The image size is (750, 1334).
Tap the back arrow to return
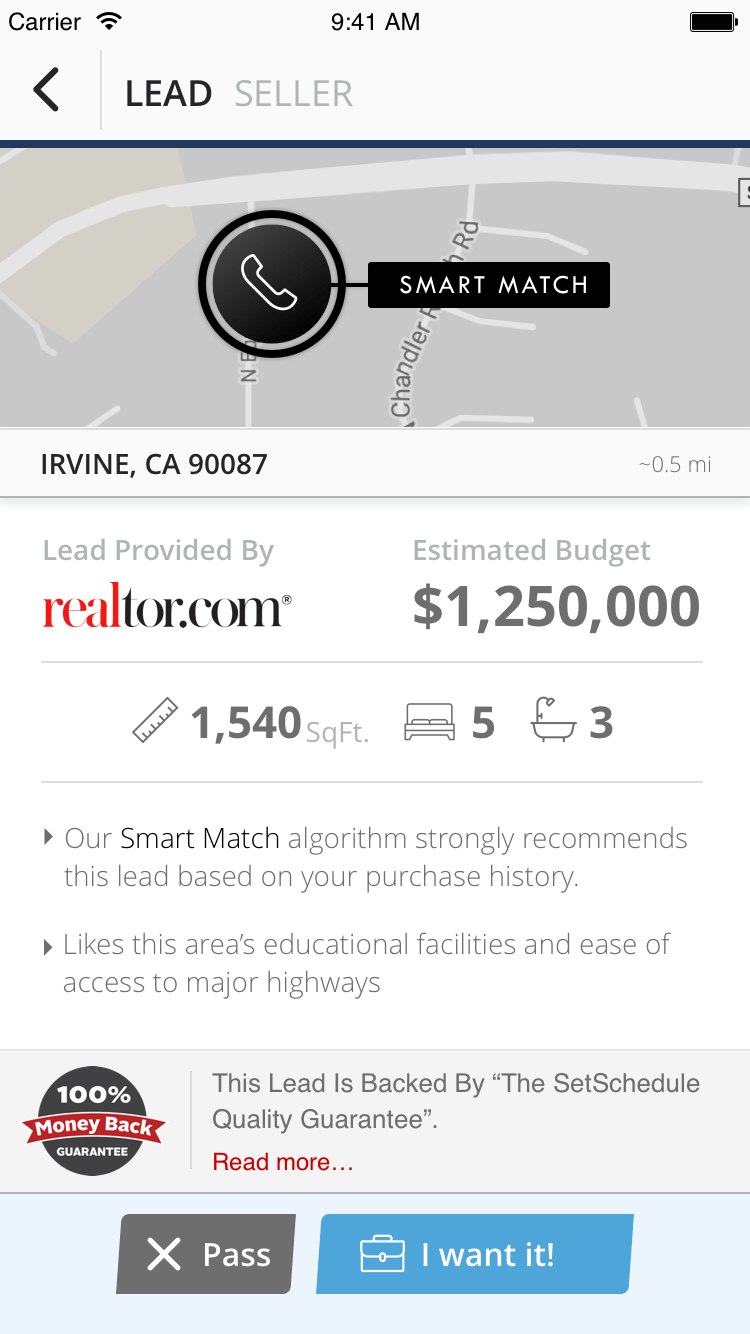pos(46,90)
